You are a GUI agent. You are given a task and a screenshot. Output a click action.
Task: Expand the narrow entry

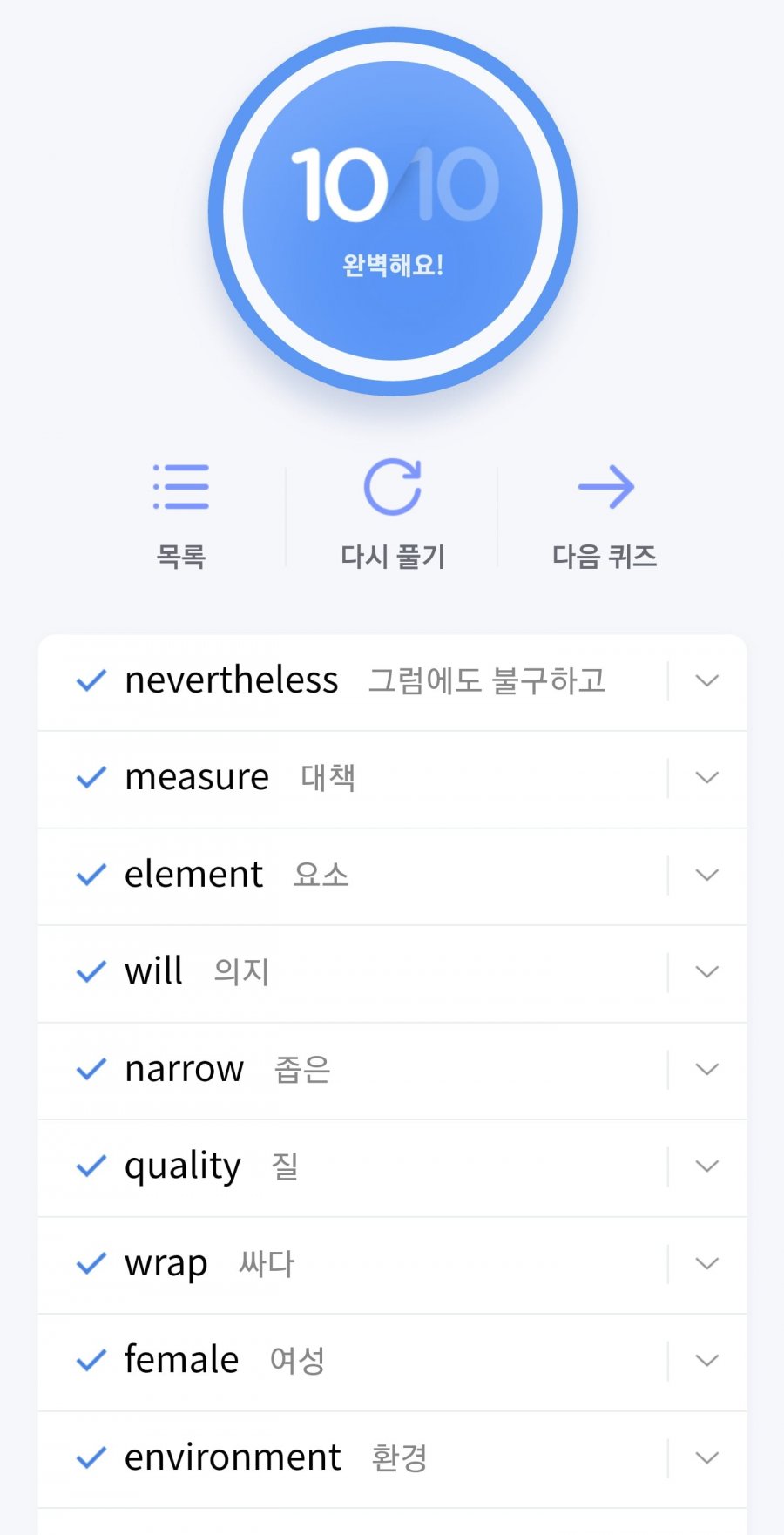[707, 1069]
